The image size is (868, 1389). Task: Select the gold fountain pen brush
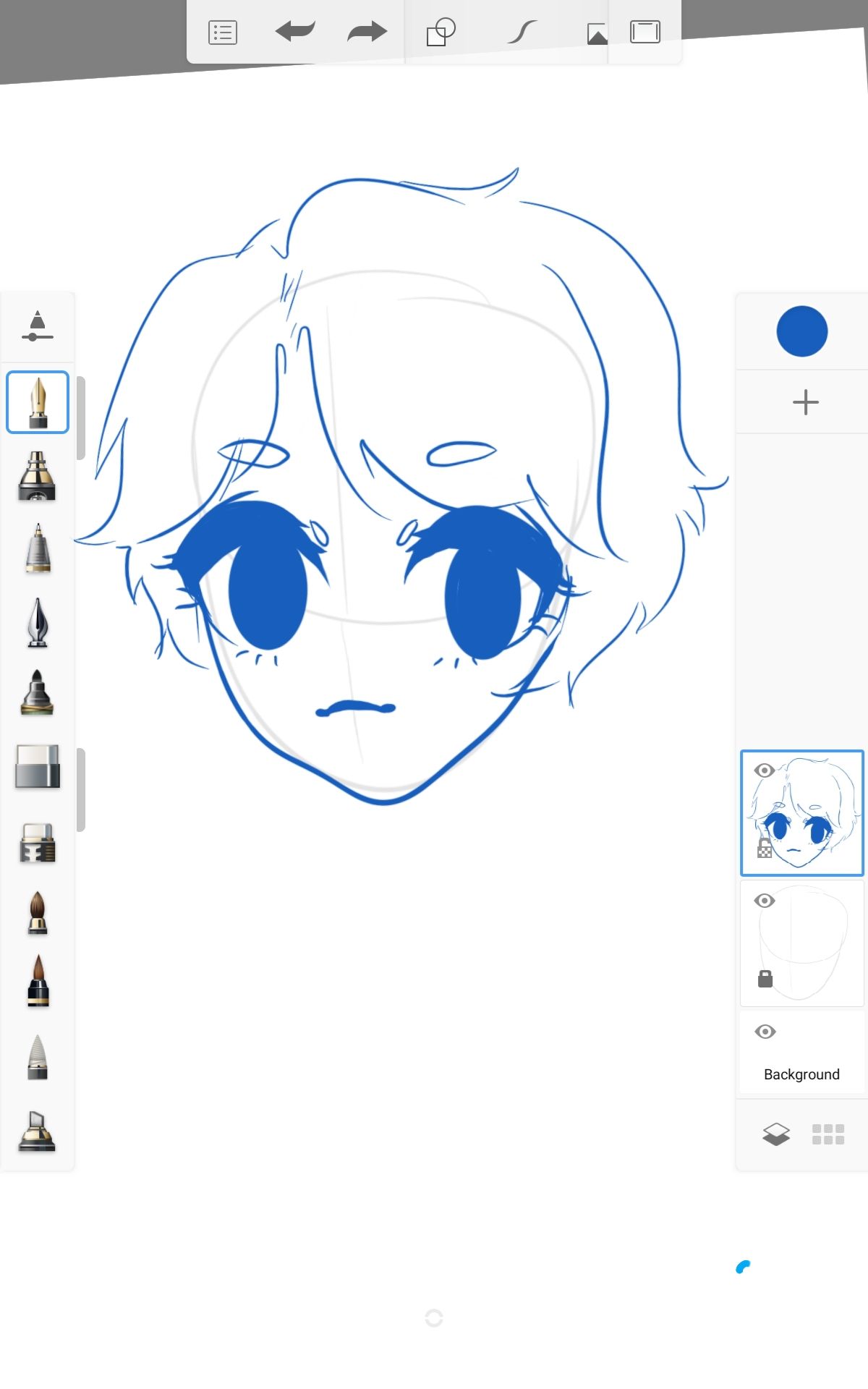point(38,402)
